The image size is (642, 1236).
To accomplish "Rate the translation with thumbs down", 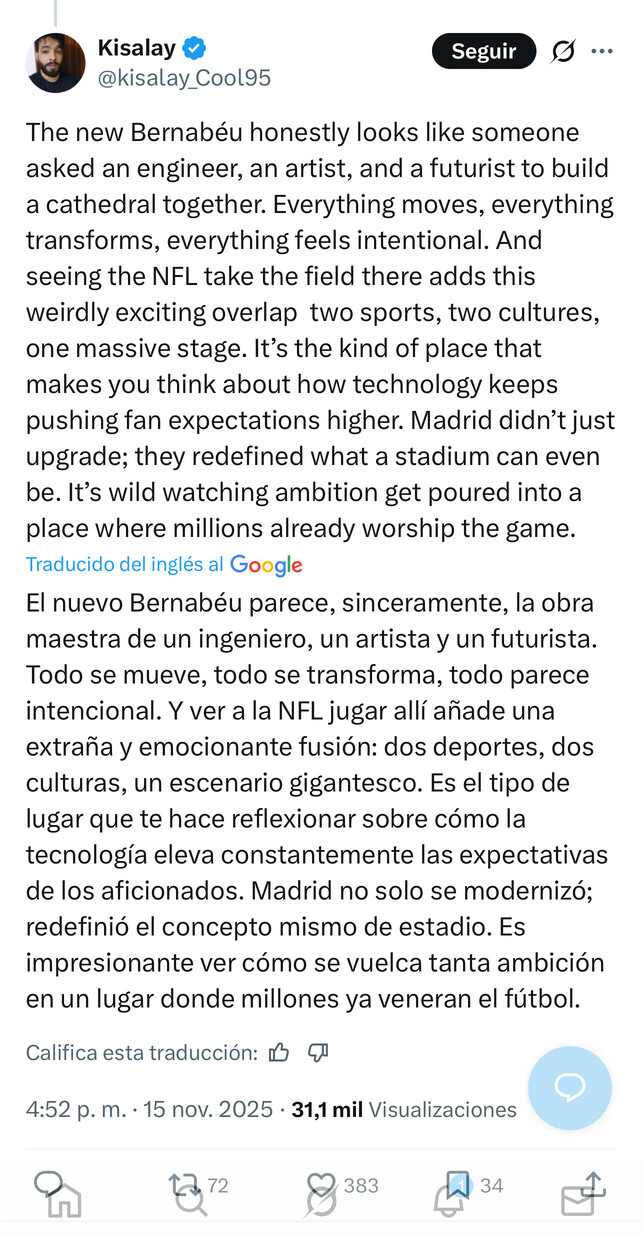I will click(x=318, y=1053).
